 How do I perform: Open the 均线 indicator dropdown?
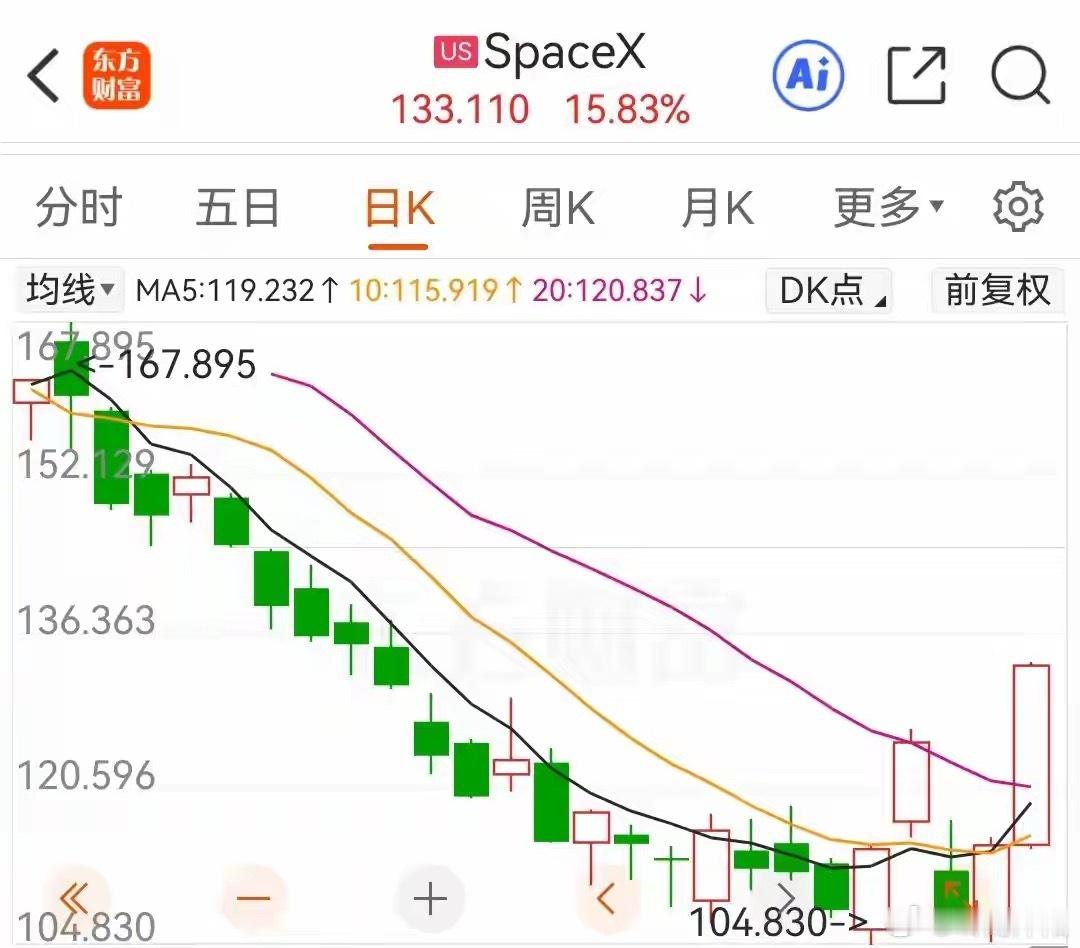click(x=70, y=289)
